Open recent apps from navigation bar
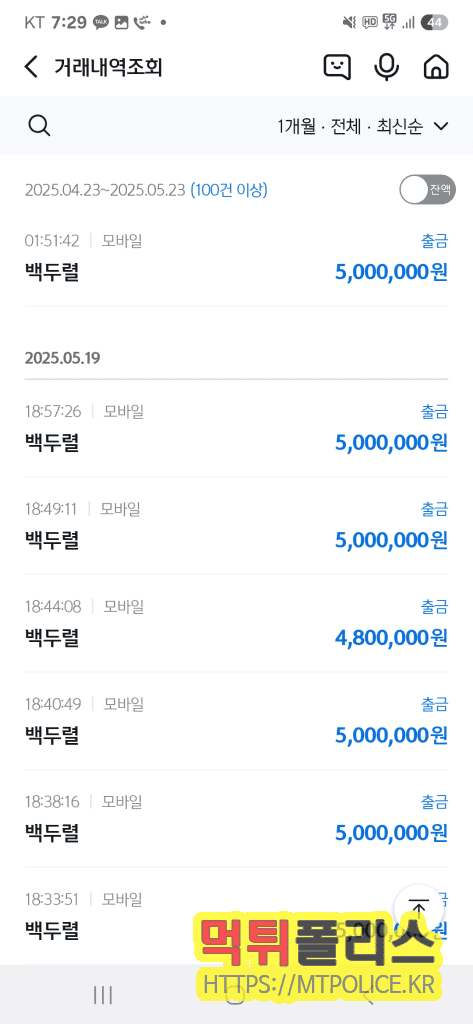473x1024 pixels. [x=103, y=995]
